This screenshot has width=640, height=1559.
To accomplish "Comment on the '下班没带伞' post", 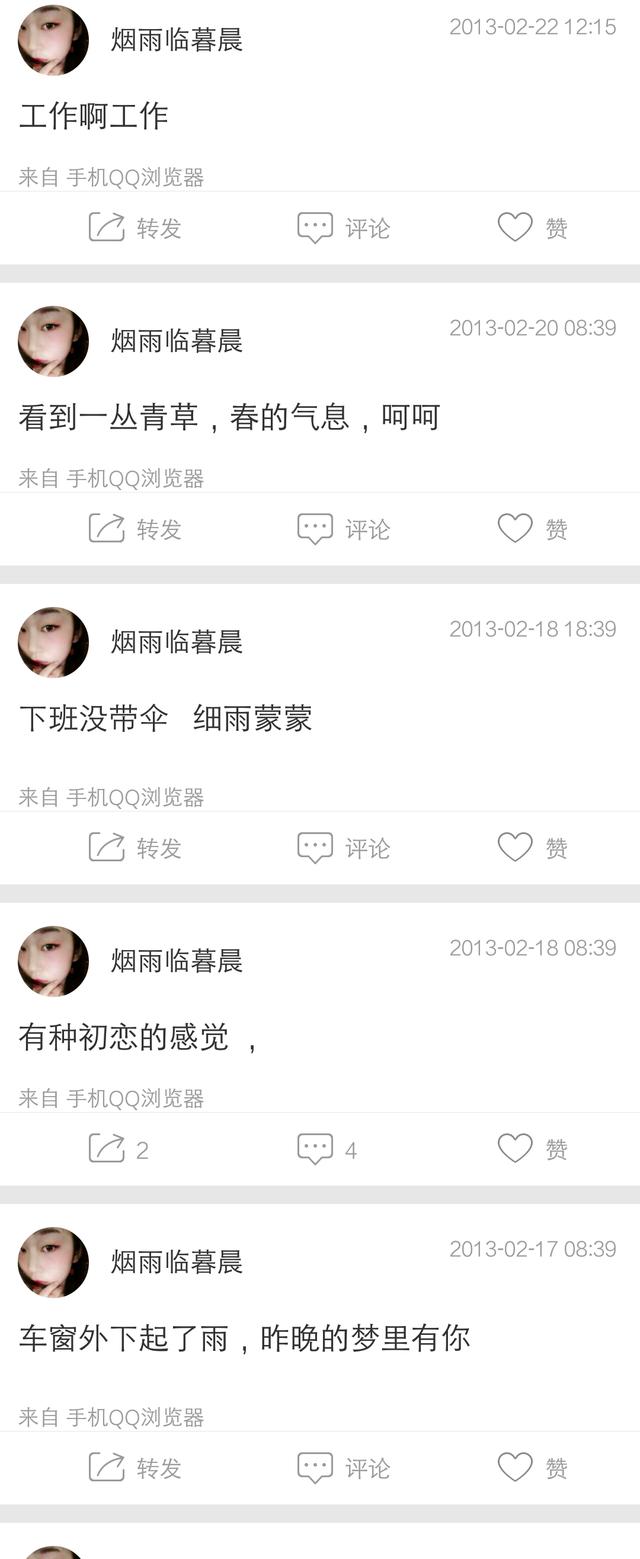I will (x=343, y=848).
